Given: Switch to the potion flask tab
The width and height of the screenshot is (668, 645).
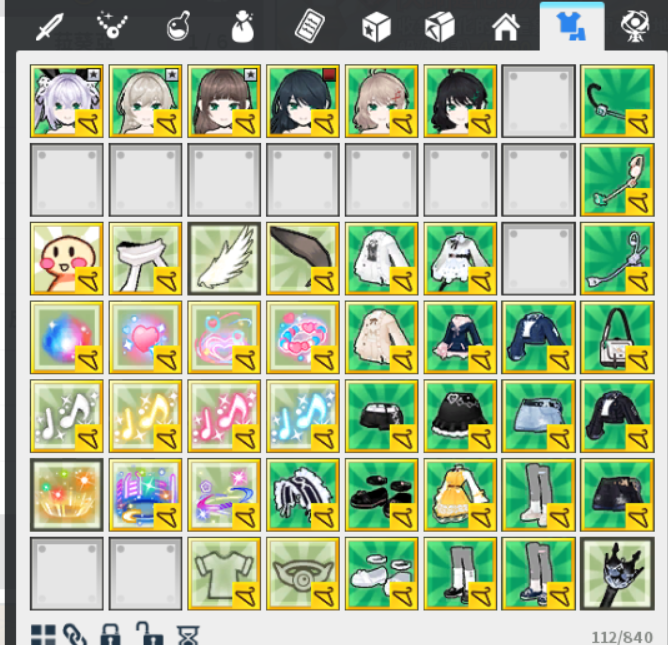Looking at the screenshot, I should point(179,27).
